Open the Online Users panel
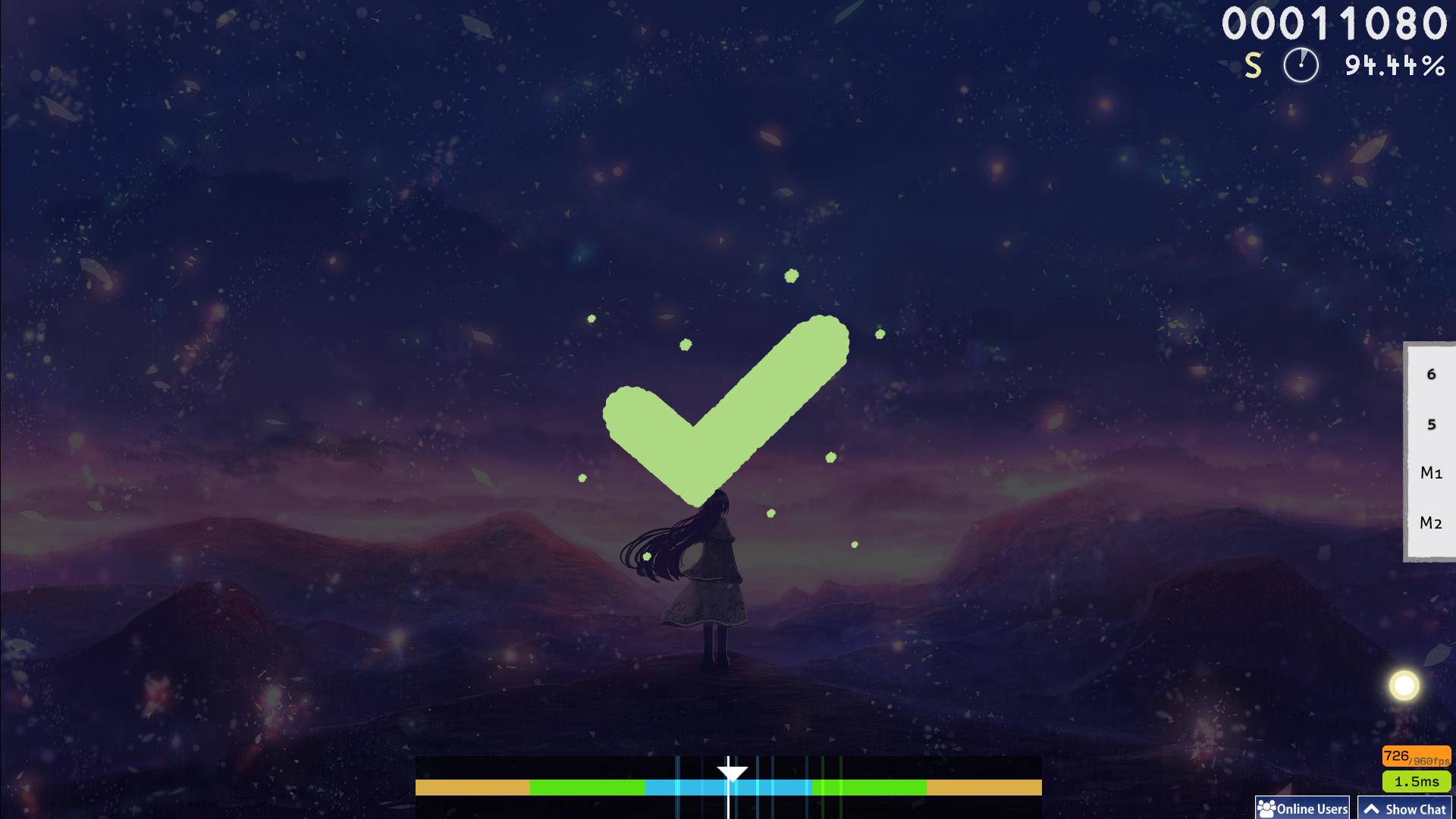This screenshot has height=819, width=1456. pyautogui.click(x=1302, y=808)
